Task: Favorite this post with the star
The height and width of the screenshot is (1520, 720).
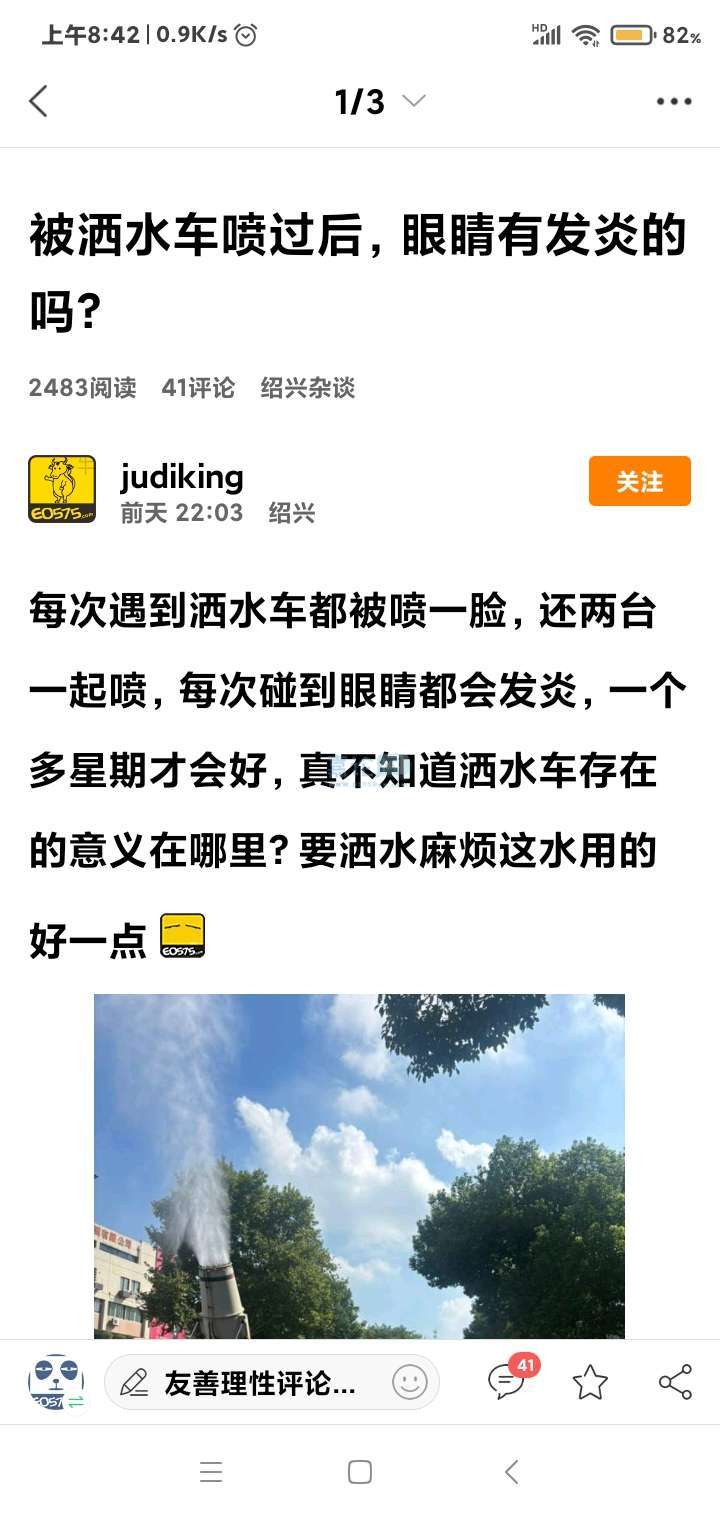Action: coord(590,1382)
